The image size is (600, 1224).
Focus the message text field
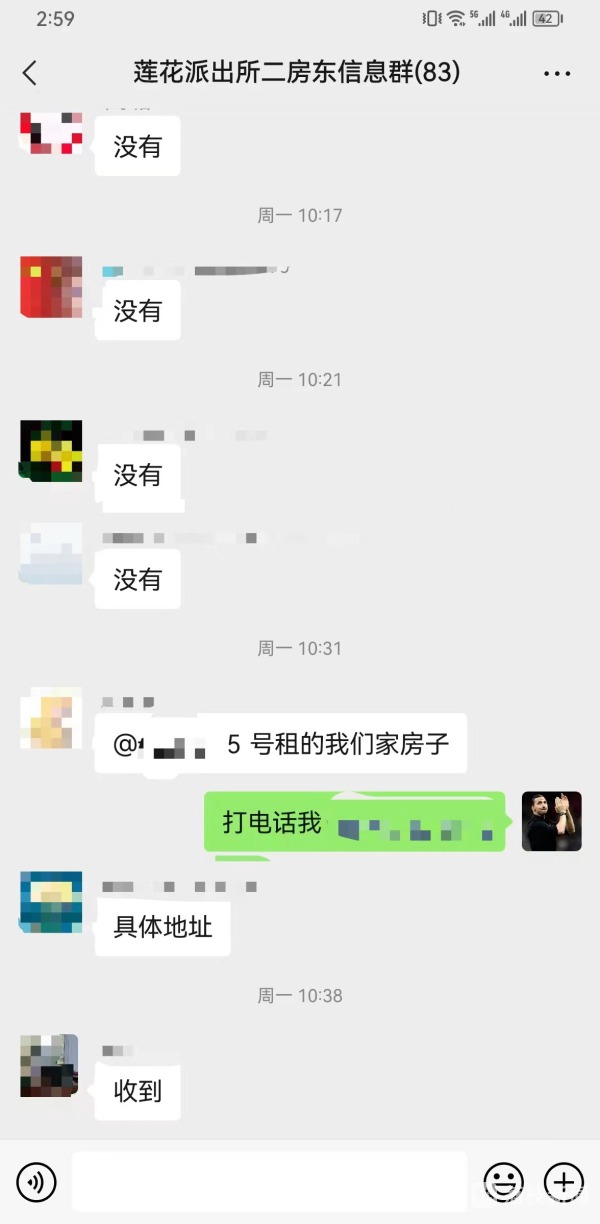[x=270, y=1182]
